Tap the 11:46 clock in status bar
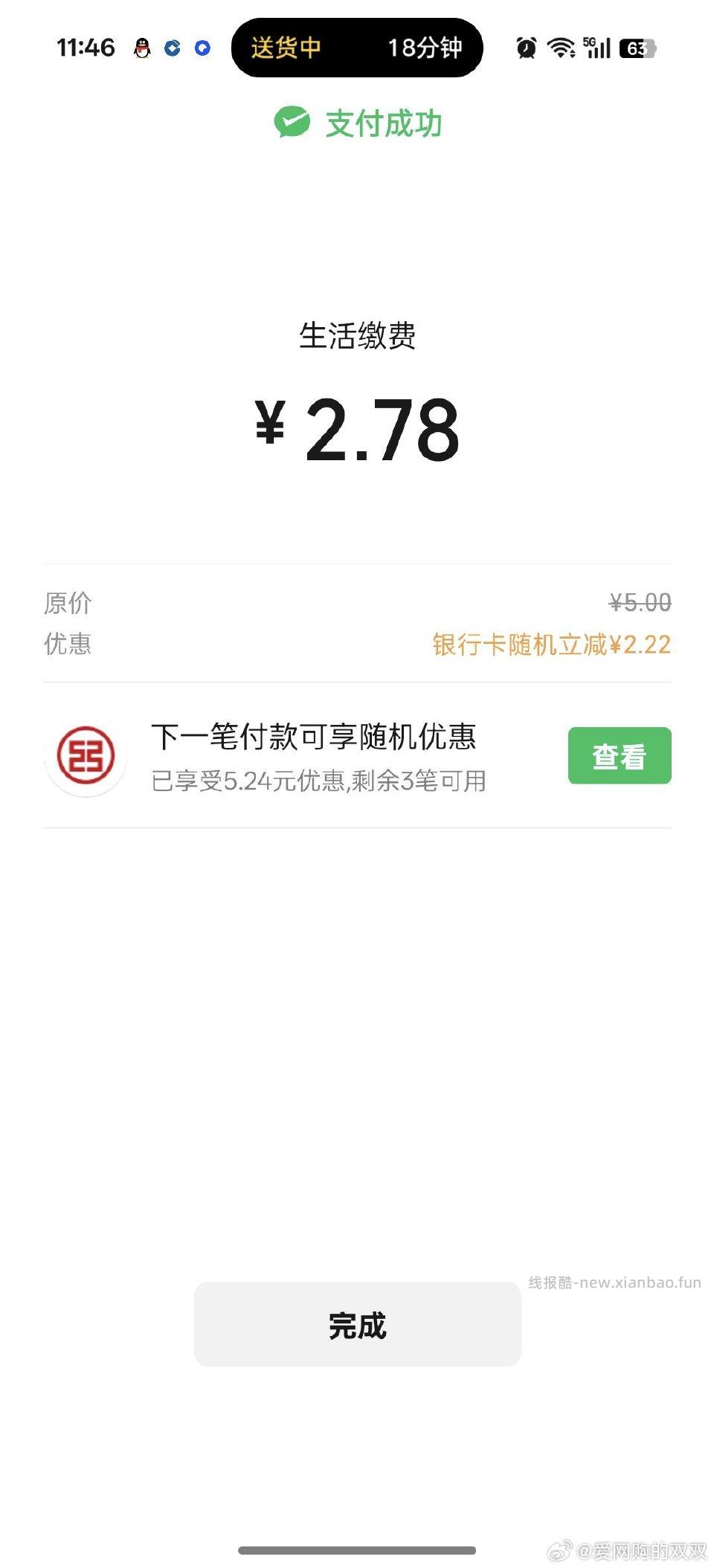The width and height of the screenshot is (714, 1568). coord(87,48)
